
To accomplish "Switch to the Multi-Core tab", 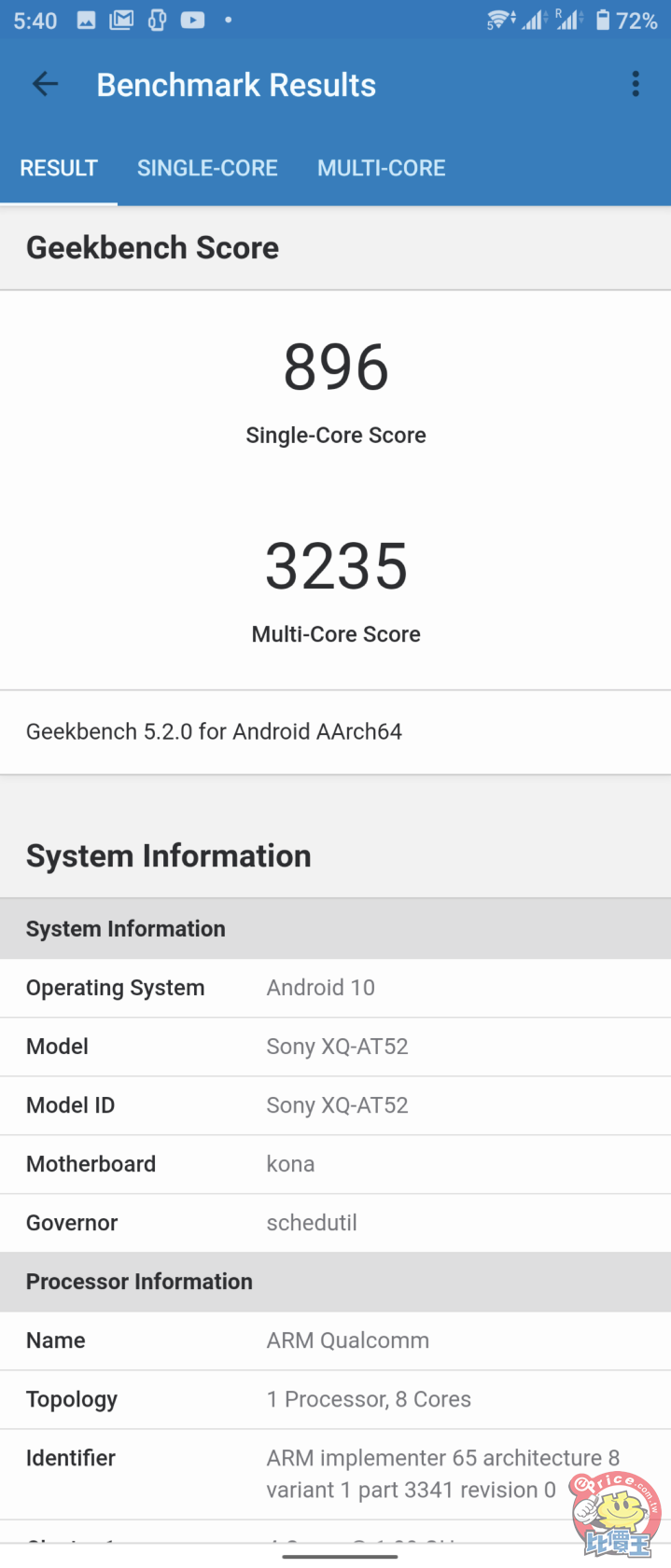I will point(381,168).
